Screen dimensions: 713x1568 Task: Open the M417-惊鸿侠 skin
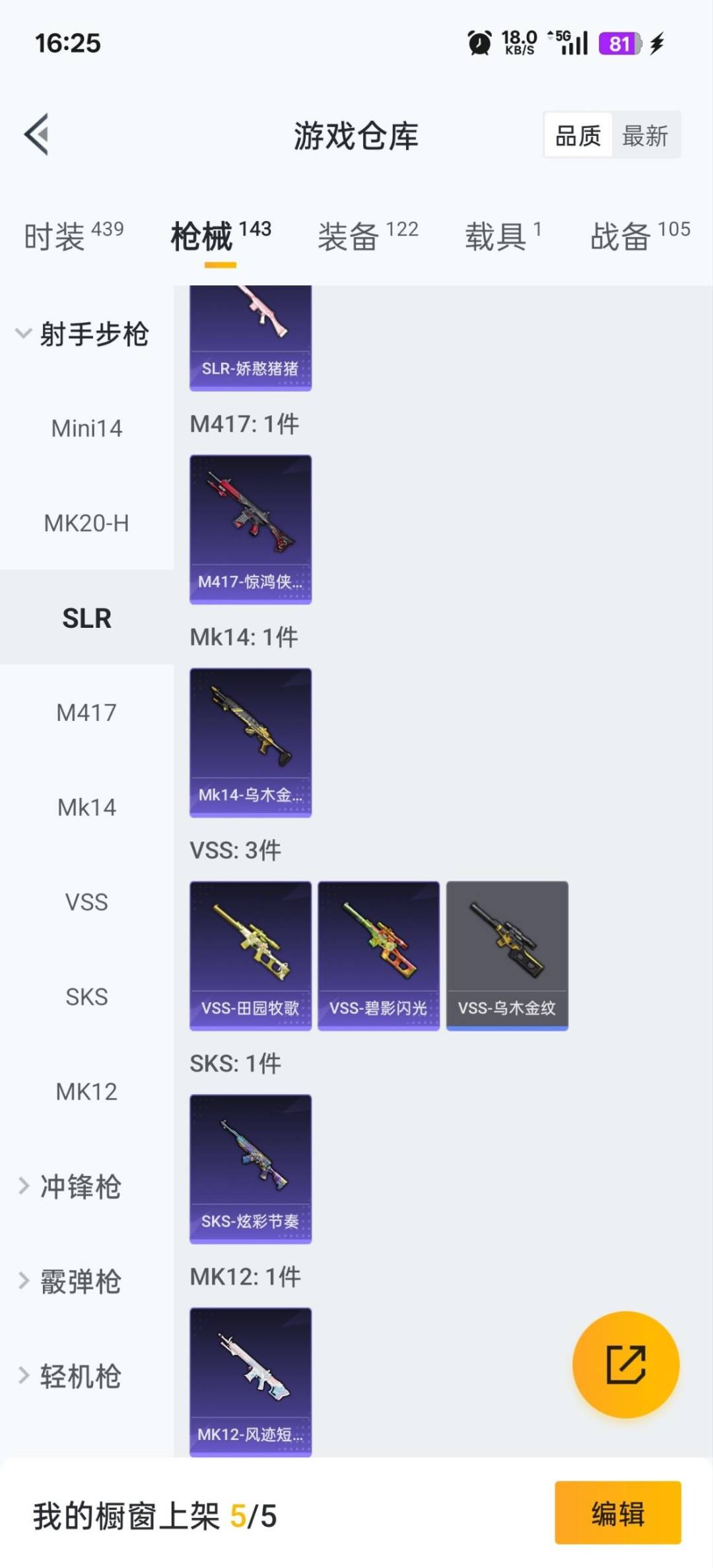tap(250, 529)
